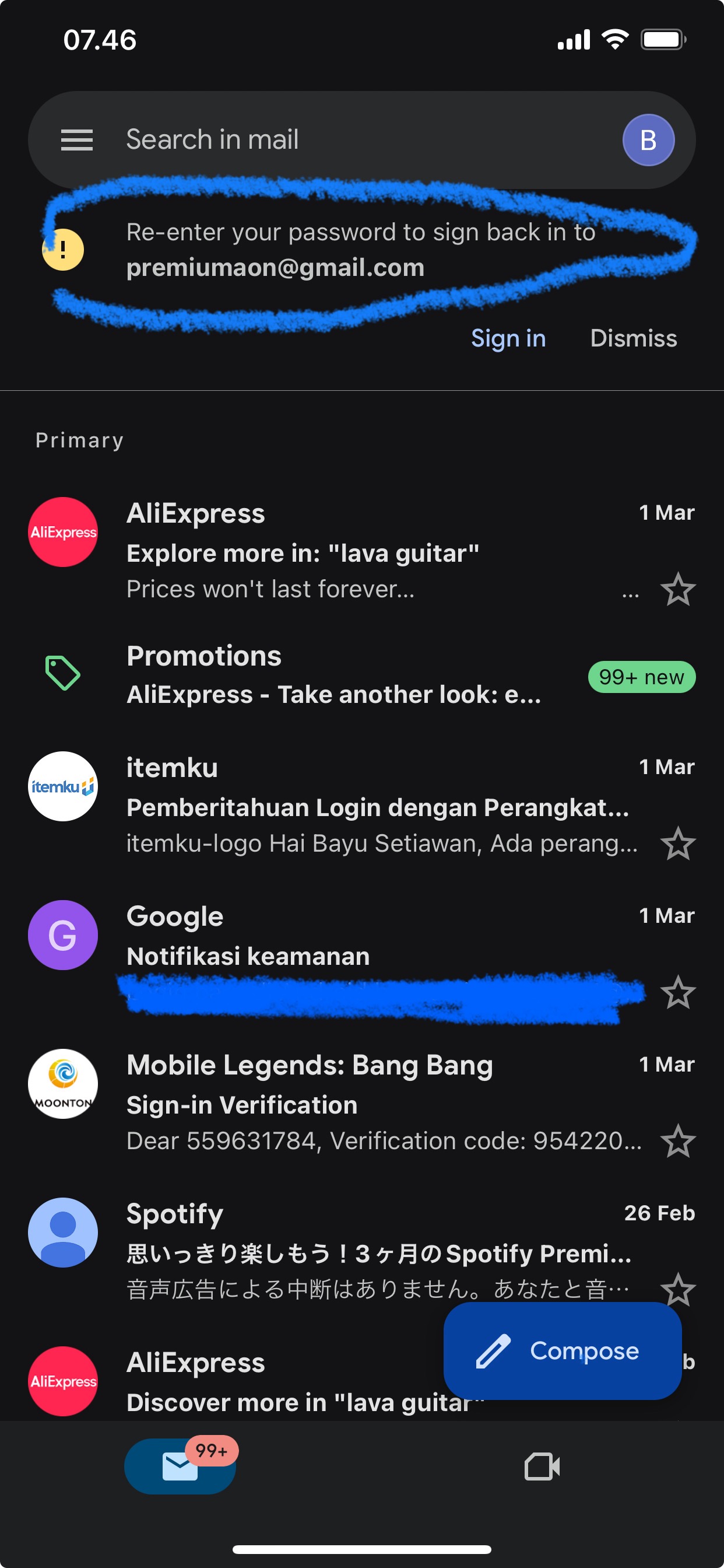Switch to the Meet video tab
The width and height of the screenshot is (724, 1568).
pos(542,1466)
